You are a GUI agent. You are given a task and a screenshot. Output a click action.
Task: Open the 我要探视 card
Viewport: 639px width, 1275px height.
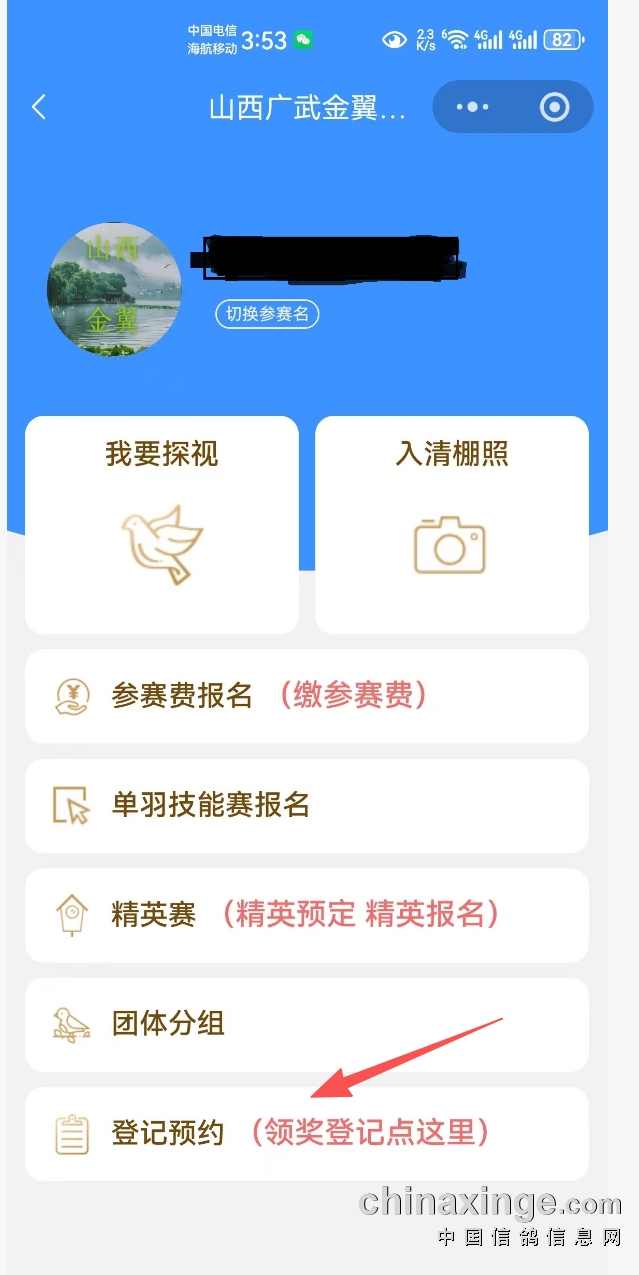pos(162,525)
